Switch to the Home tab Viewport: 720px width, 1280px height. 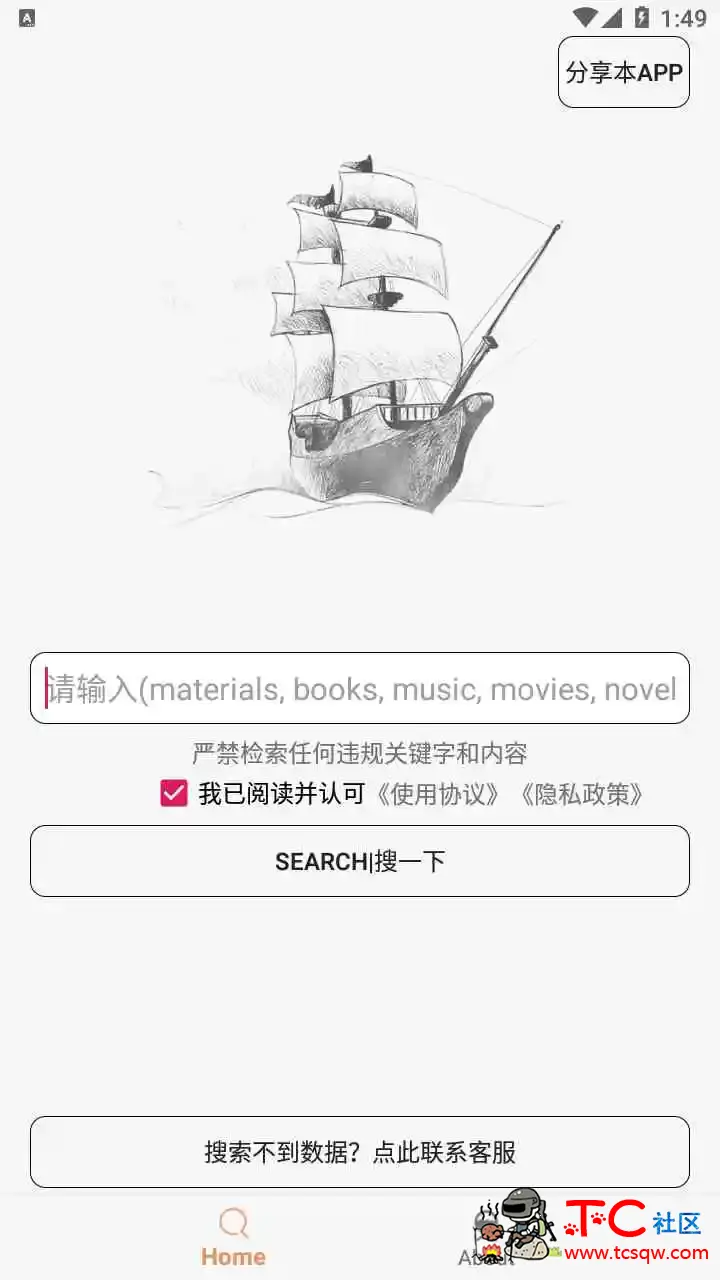pyautogui.click(x=233, y=1237)
